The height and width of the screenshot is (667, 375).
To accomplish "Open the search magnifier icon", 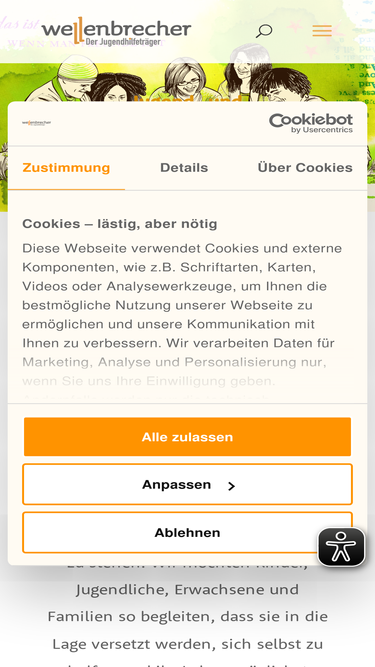I will click(264, 31).
